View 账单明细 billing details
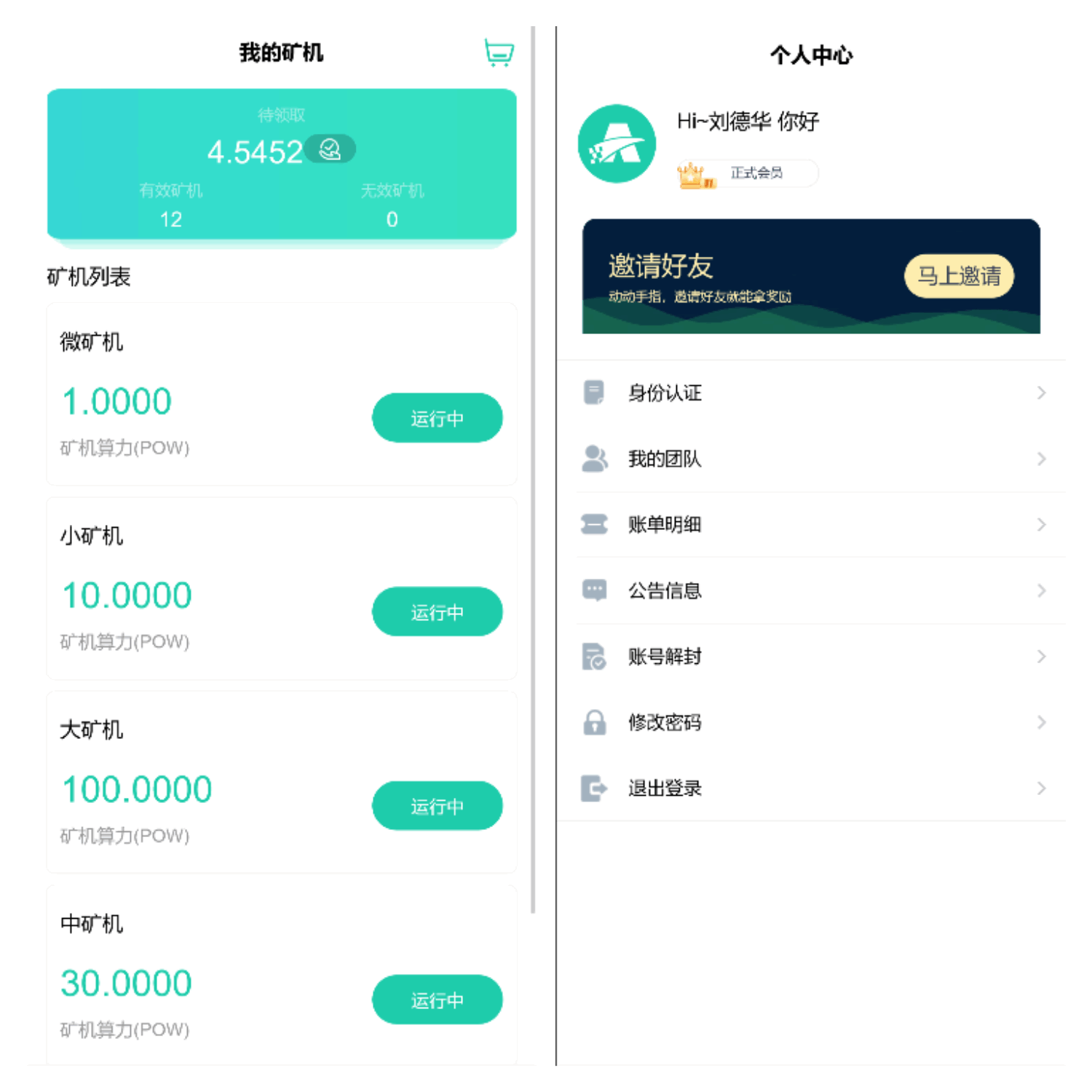This screenshot has width=1092, height=1092. tap(812, 524)
